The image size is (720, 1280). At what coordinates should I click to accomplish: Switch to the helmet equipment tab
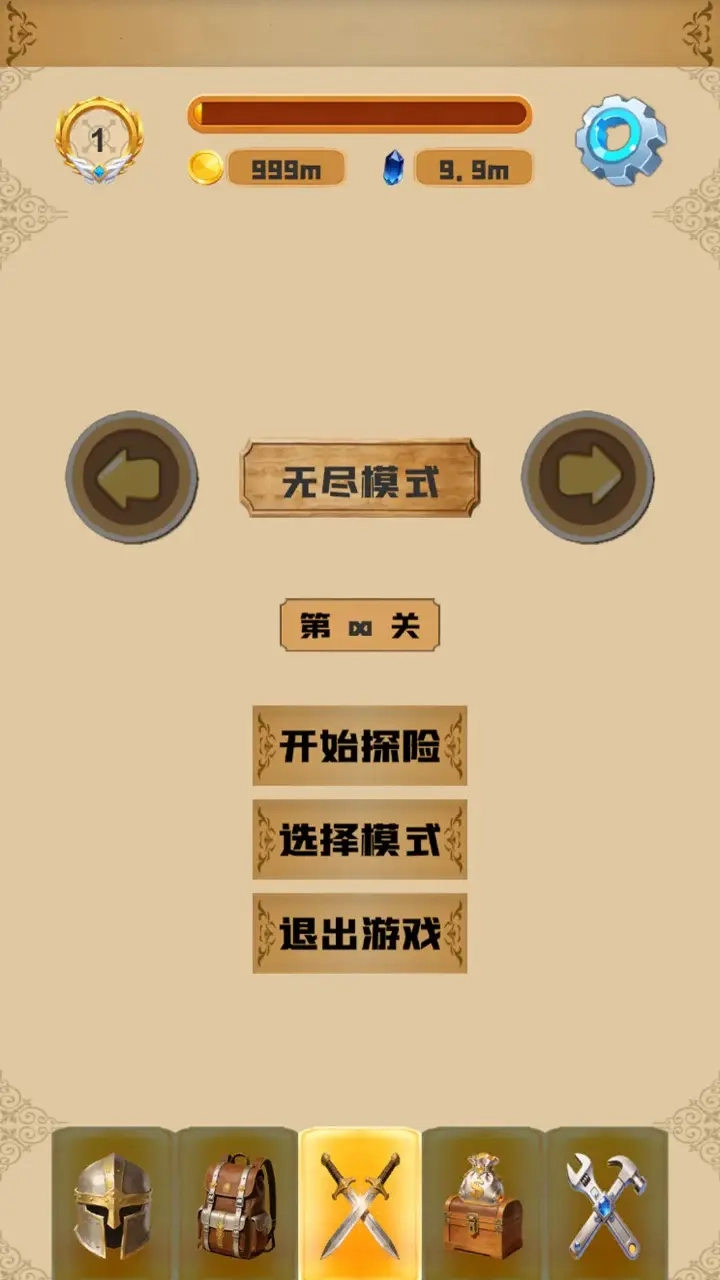(x=113, y=1204)
